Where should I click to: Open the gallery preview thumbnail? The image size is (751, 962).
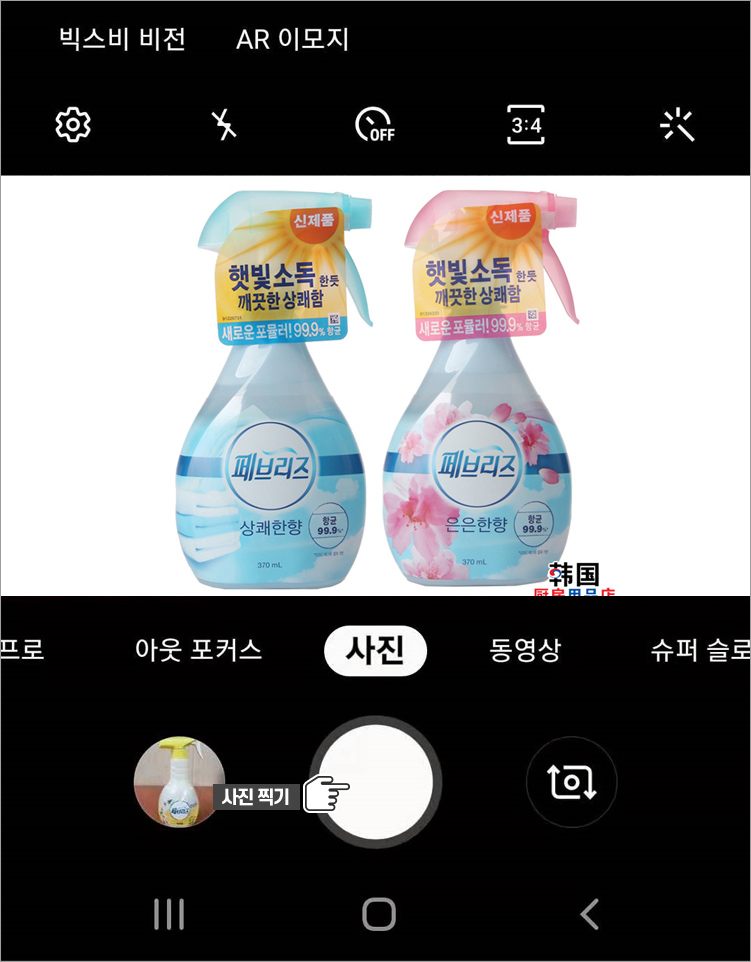(179, 783)
